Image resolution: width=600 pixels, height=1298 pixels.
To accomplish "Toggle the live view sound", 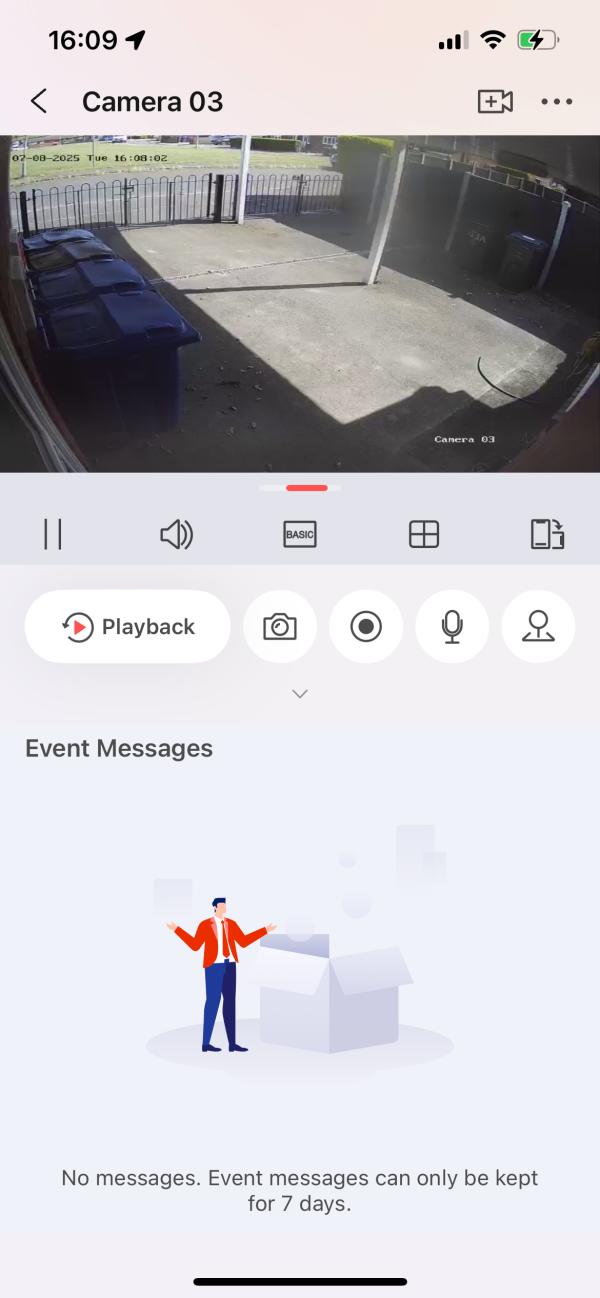I will pos(176,534).
